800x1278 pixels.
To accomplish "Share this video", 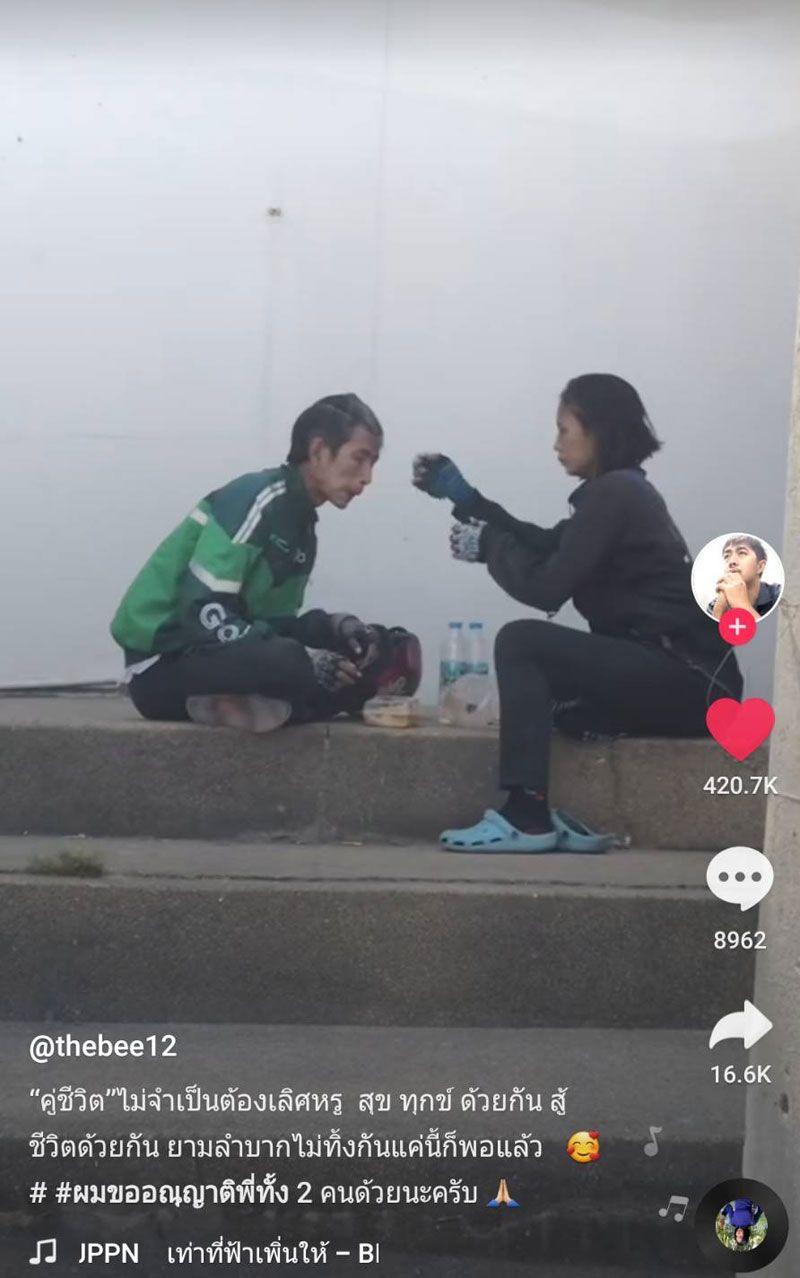I will click(x=740, y=1026).
